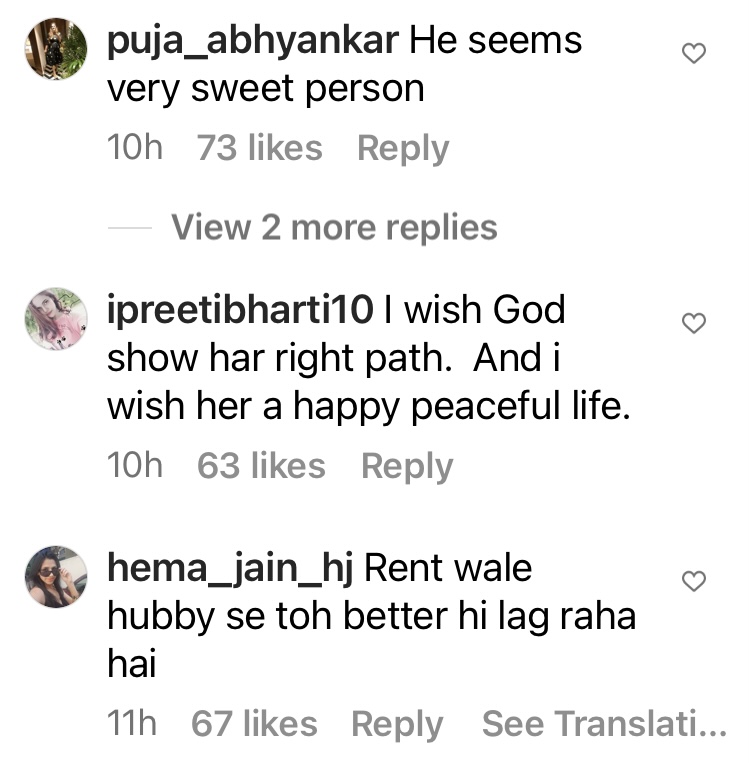Viewport: 750px width, 763px height.
Task: View 67 likes on hema_jain_hj's comment
Action: pos(253,725)
